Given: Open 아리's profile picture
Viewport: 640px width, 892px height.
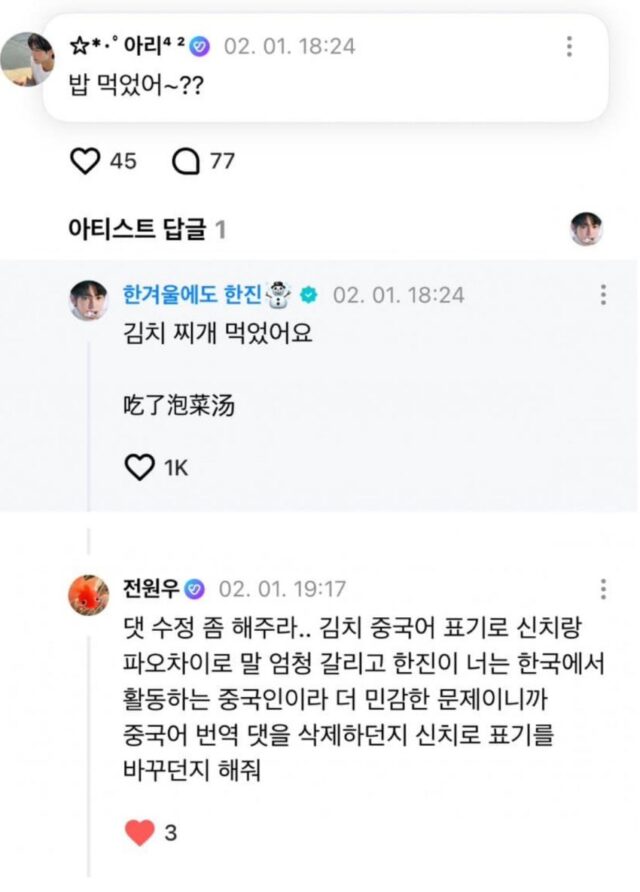Looking at the screenshot, I should click(x=26, y=59).
